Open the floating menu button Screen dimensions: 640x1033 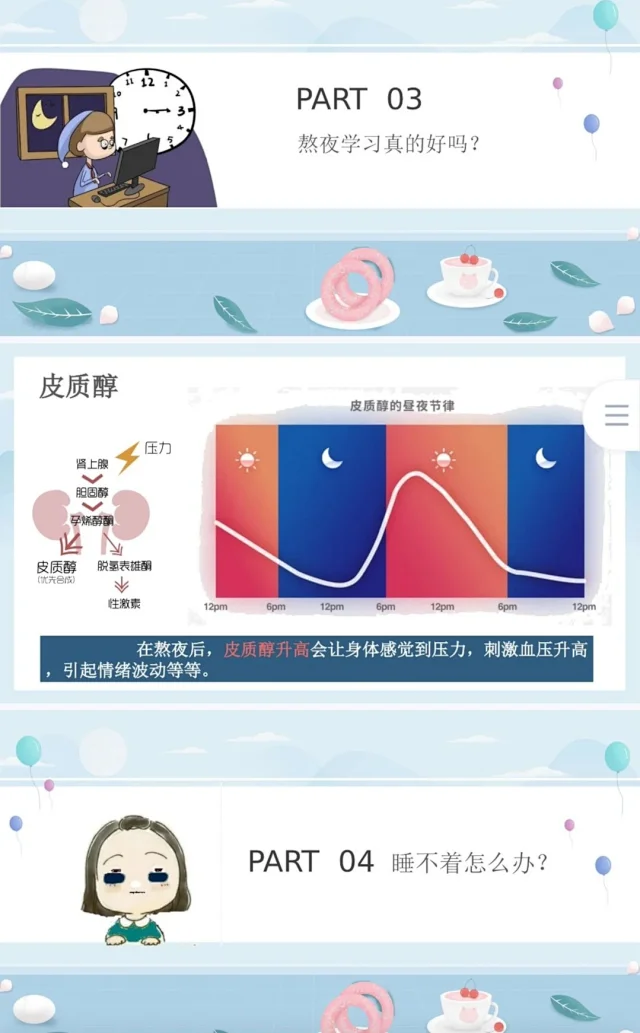click(616, 416)
